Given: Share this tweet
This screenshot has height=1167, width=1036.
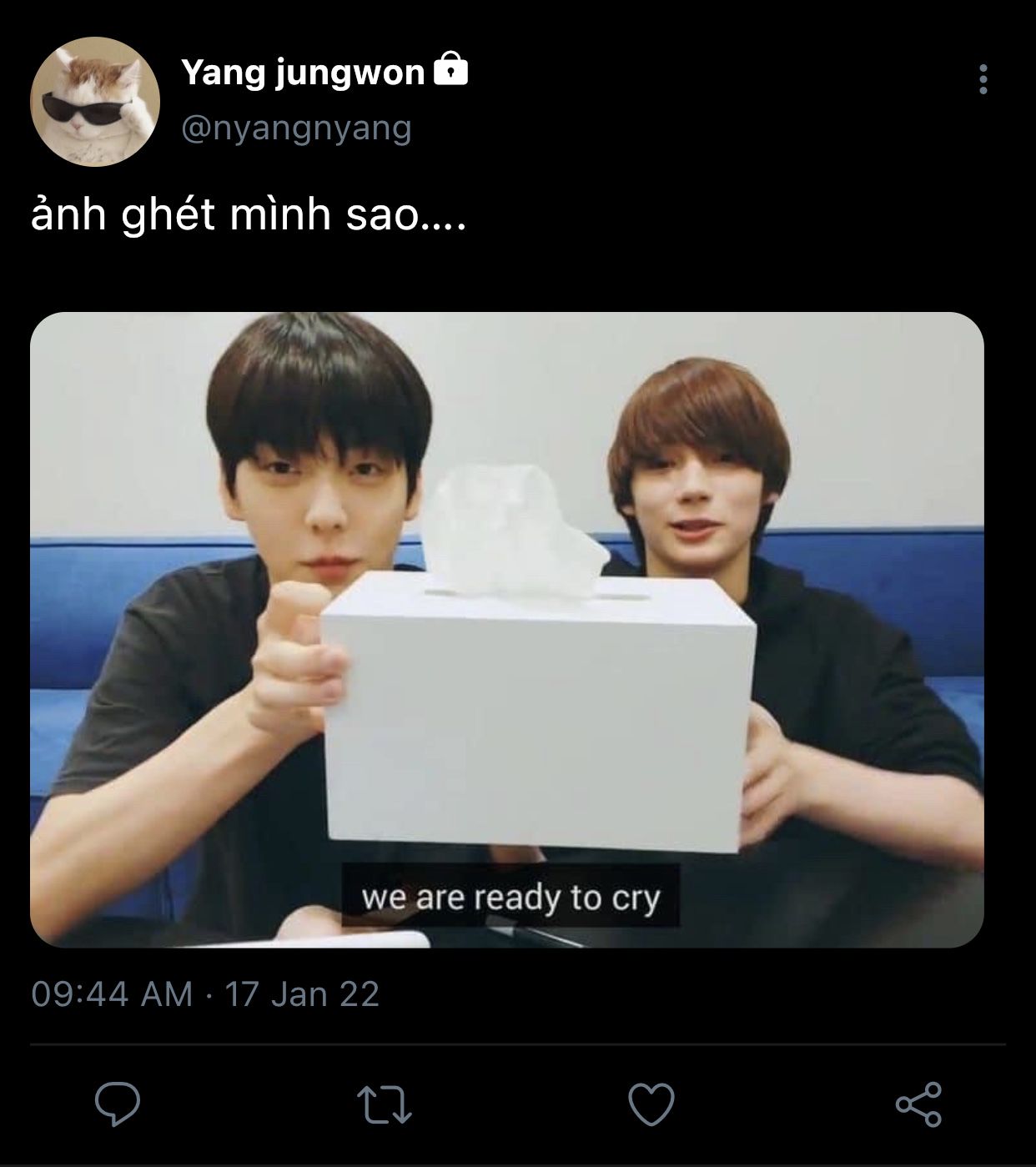Looking at the screenshot, I should [918, 1104].
